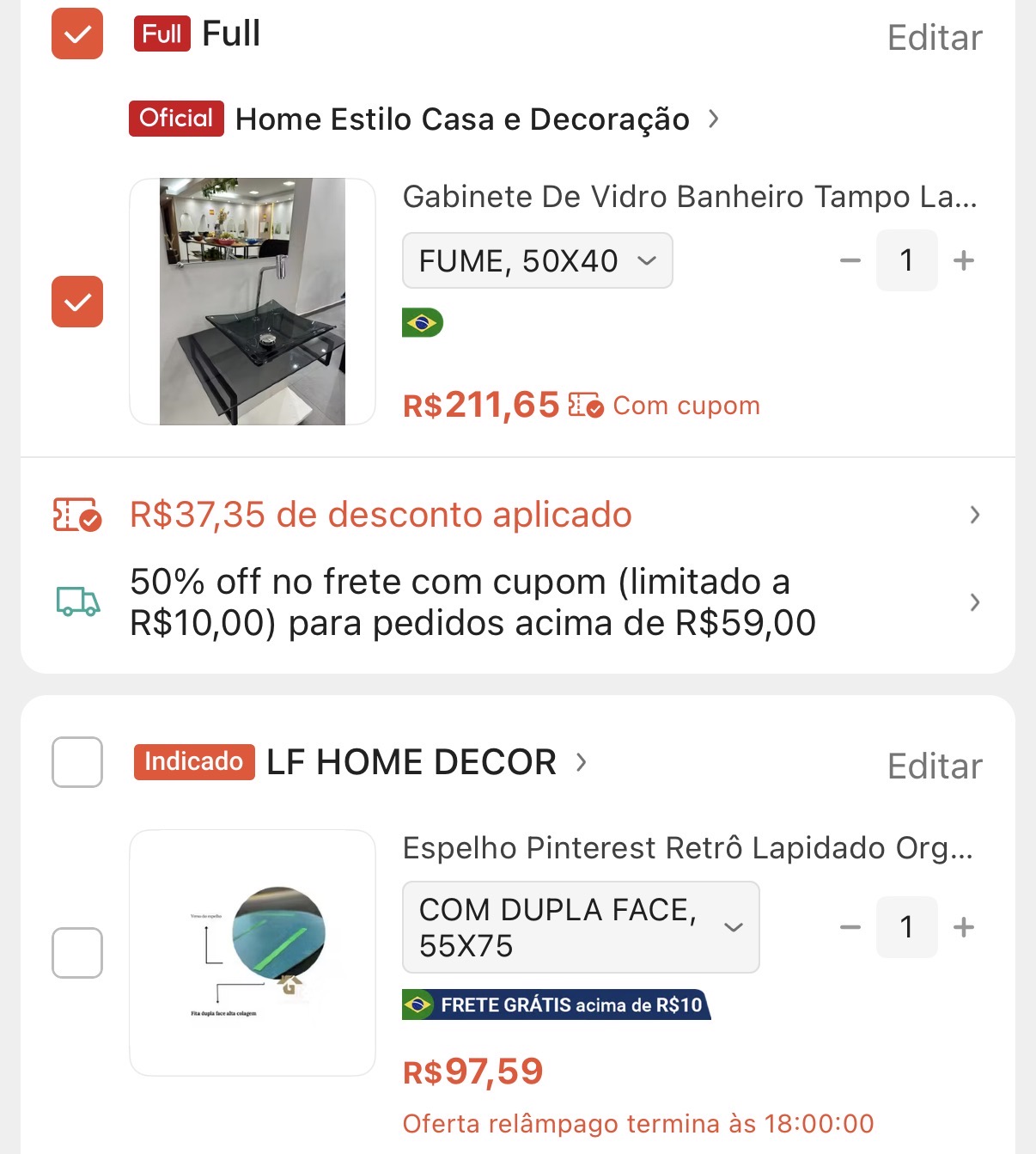View the Espelho Pinterest Retrô product image
1036x1154 pixels.
point(253,953)
